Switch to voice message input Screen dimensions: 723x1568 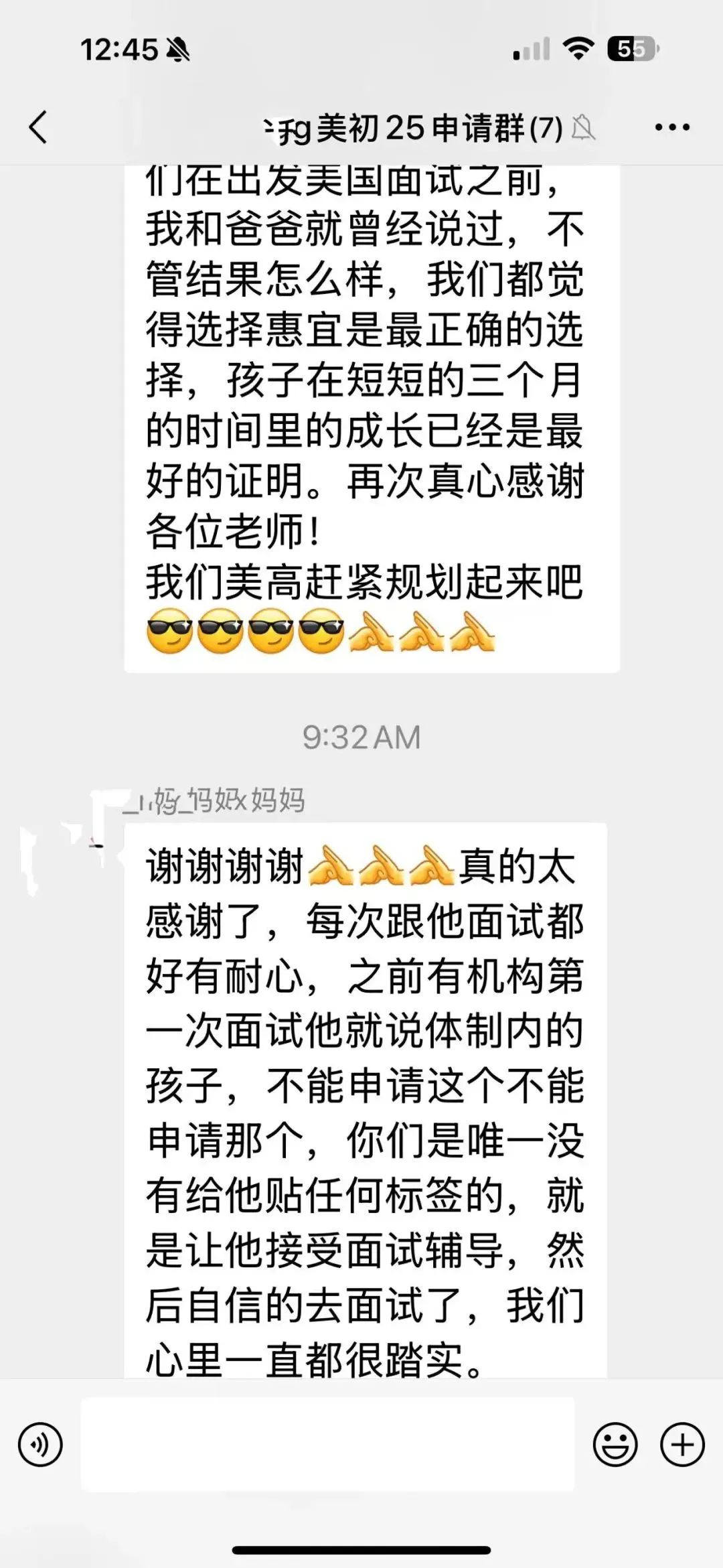coord(40,1445)
